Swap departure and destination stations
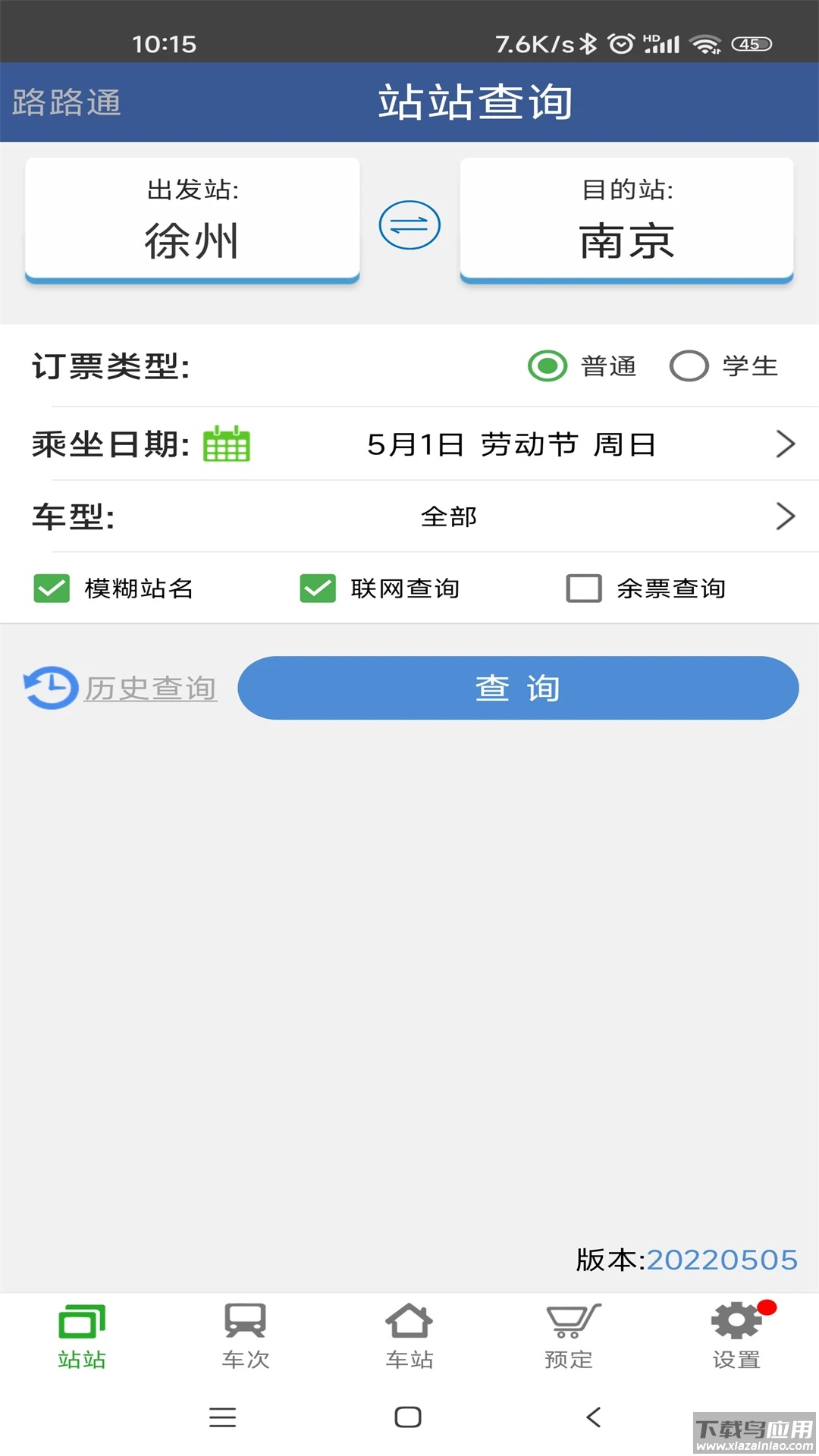The height and width of the screenshot is (1456, 819). click(x=409, y=225)
